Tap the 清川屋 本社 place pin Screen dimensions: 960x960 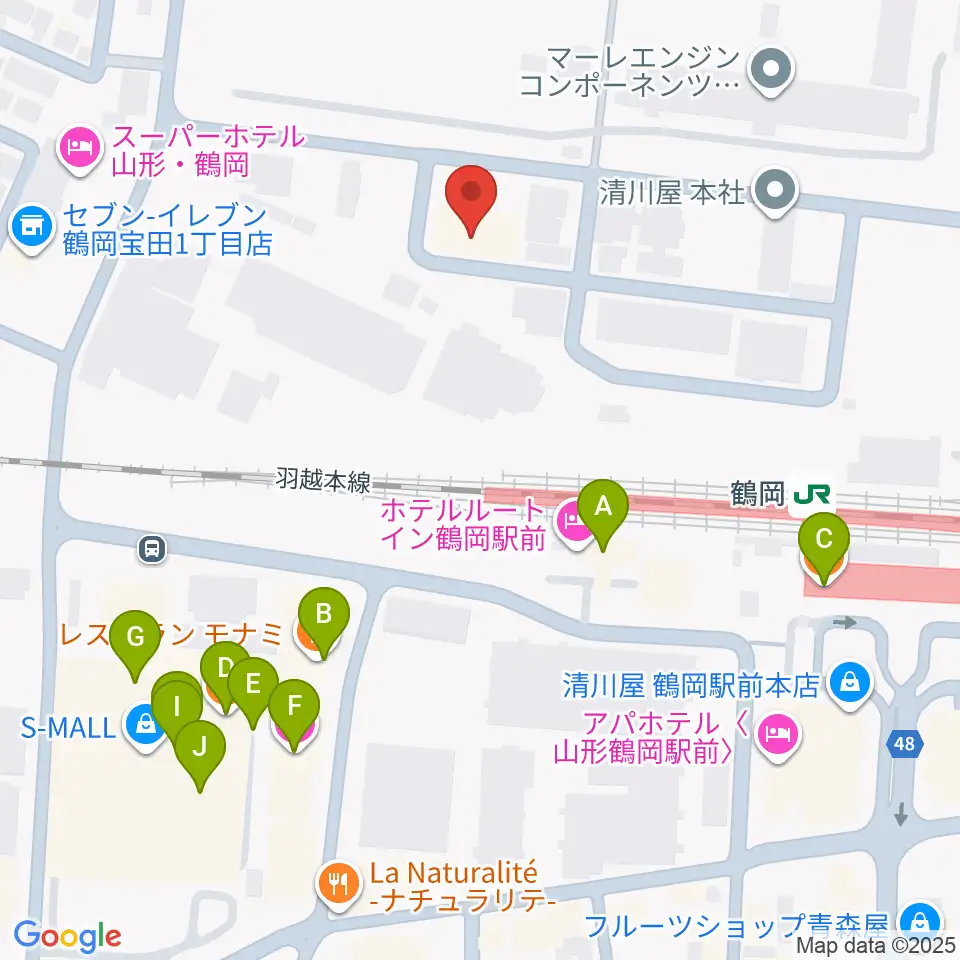pos(774,192)
